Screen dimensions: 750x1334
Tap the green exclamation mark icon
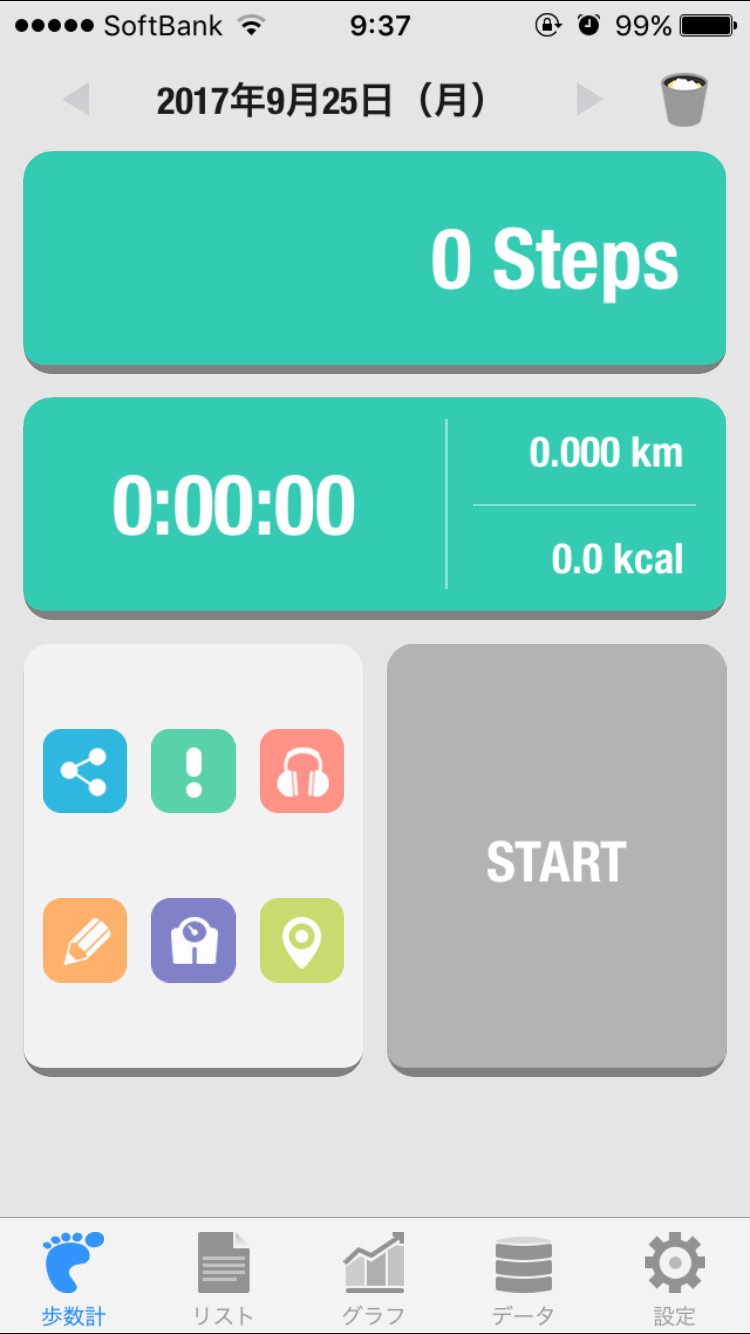pos(193,771)
